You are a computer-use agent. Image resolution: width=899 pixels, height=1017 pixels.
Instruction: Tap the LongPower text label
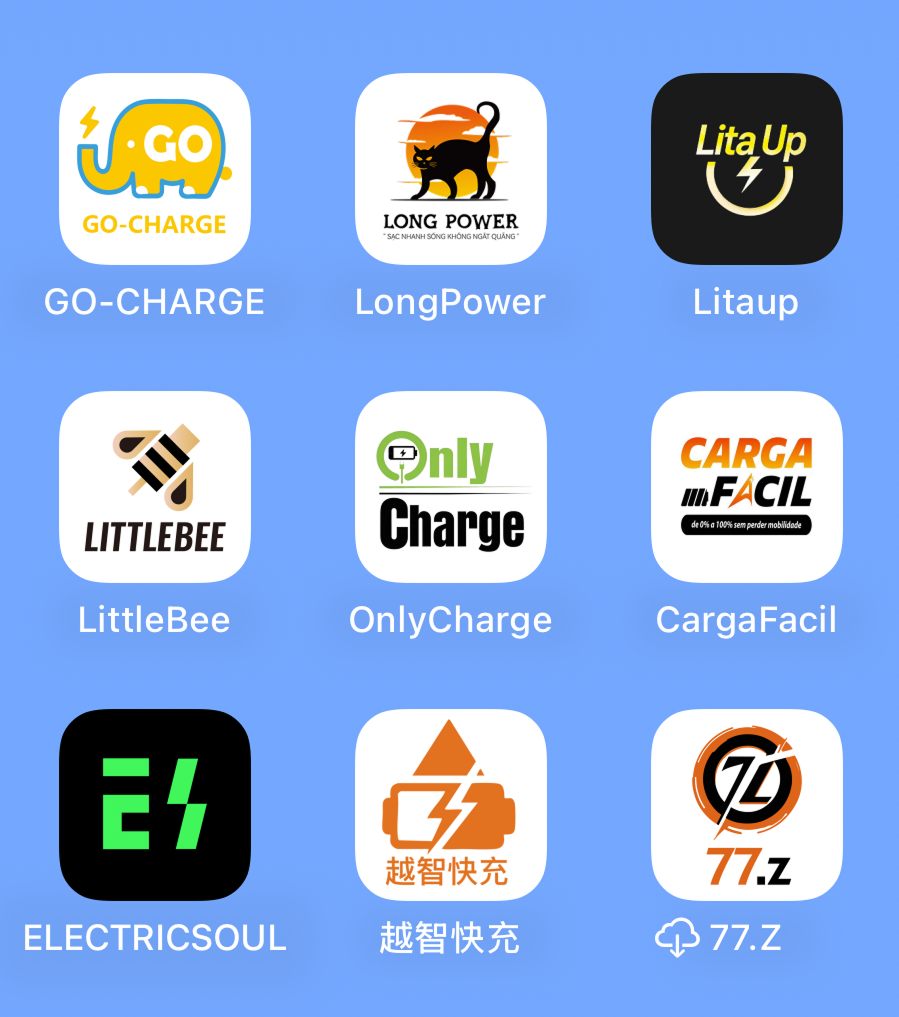(x=450, y=302)
